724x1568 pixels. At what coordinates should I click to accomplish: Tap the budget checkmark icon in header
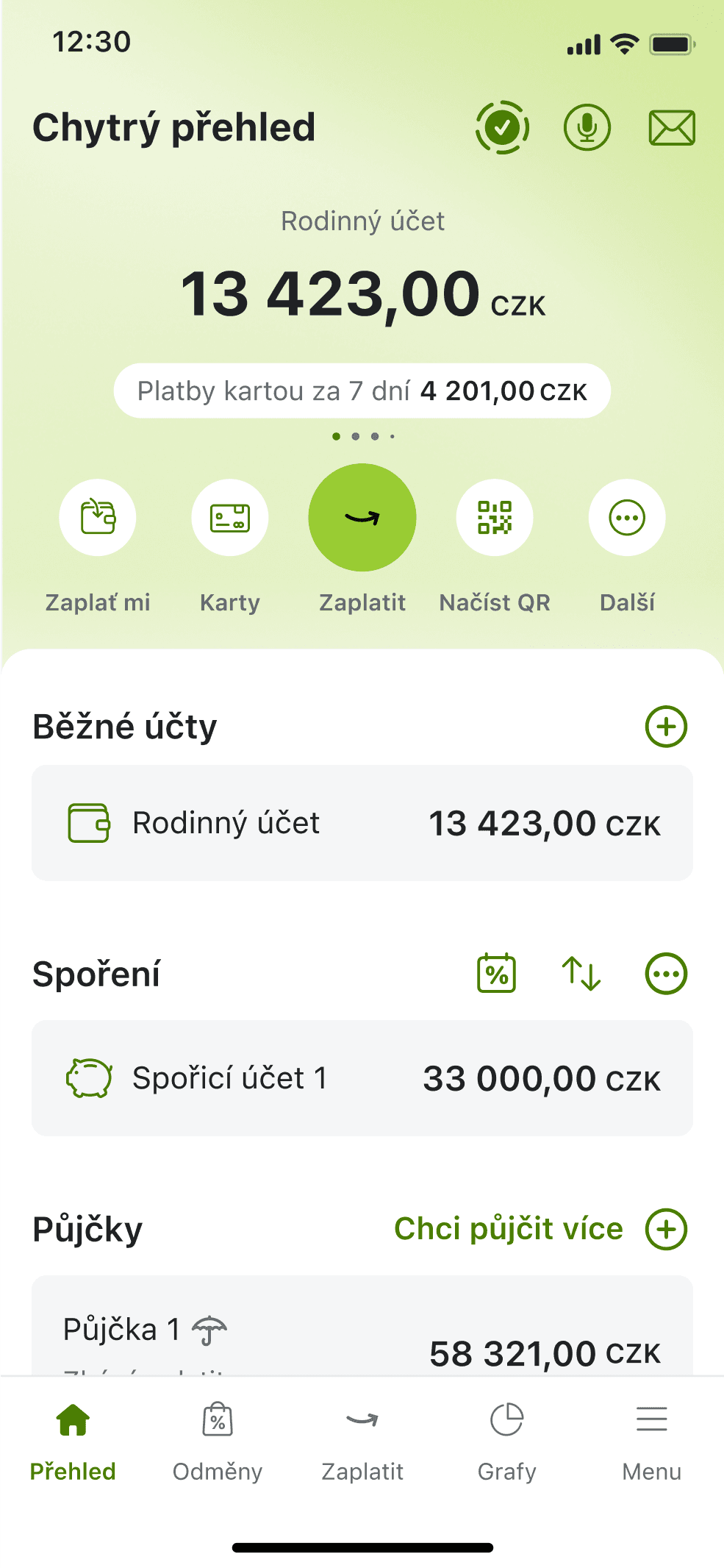(x=502, y=126)
